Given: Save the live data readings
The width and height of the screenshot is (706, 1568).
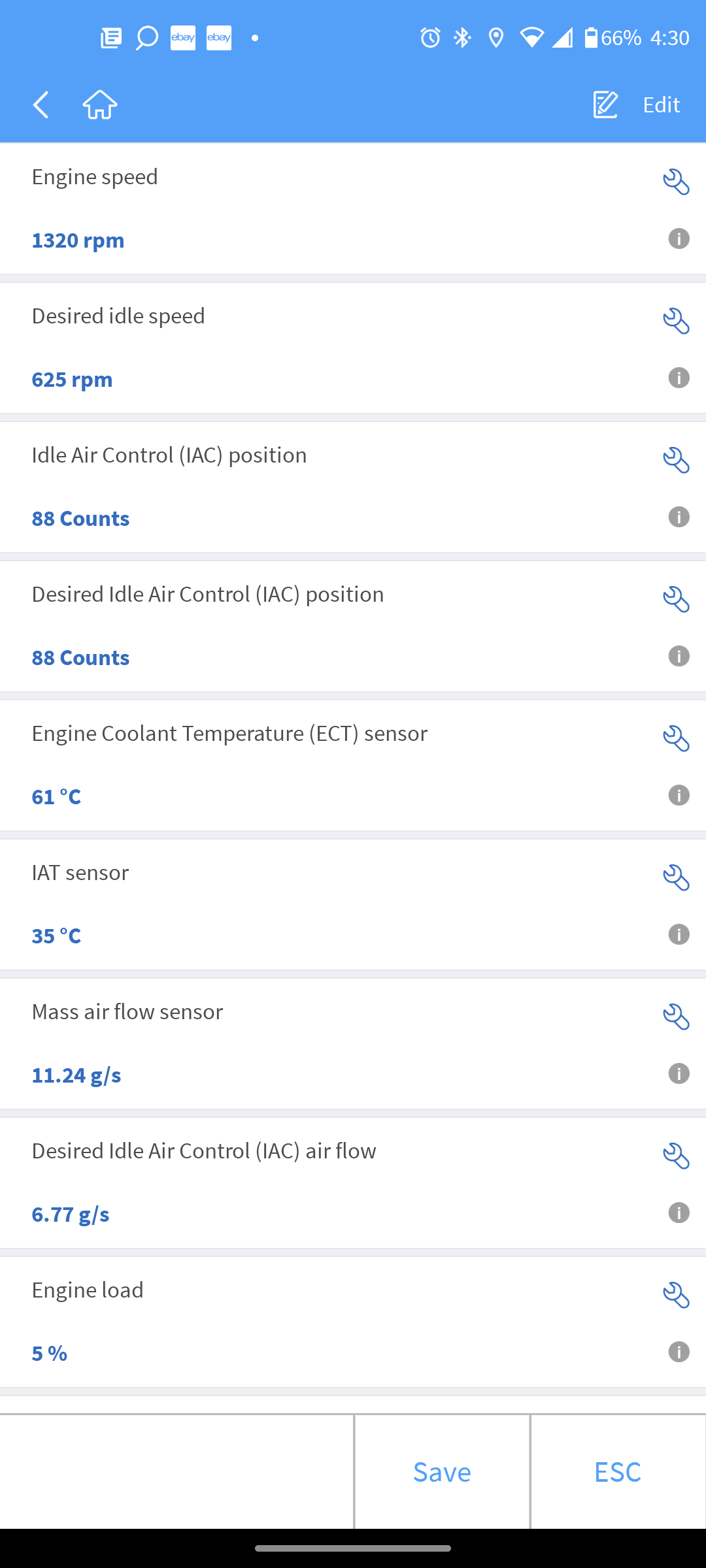Looking at the screenshot, I should pos(442,1472).
